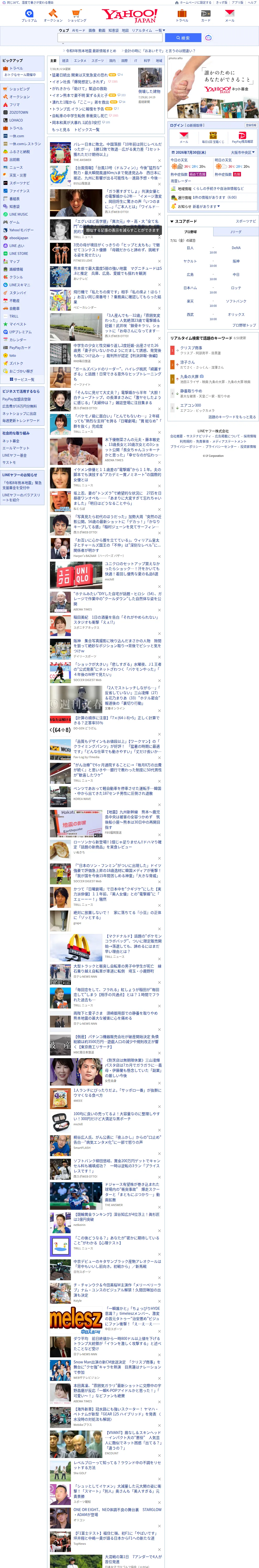Open LINE MUSIC in the left sidebar
The width and height of the screenshot is (259, 1568).
pyautogui.click(x=18, y=214)
